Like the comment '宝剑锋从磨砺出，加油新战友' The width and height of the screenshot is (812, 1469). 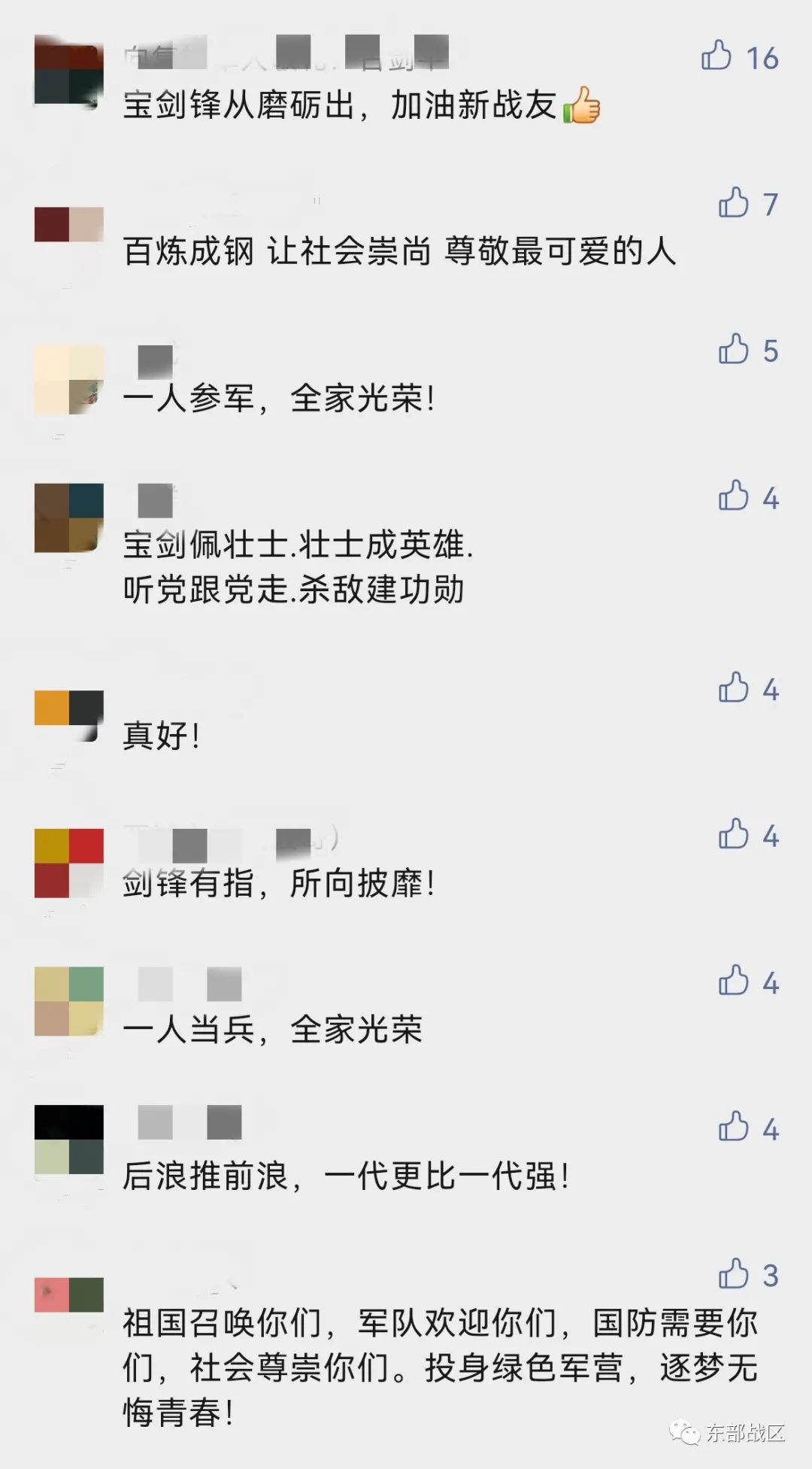pyautogui.click(x=716, y=56)
